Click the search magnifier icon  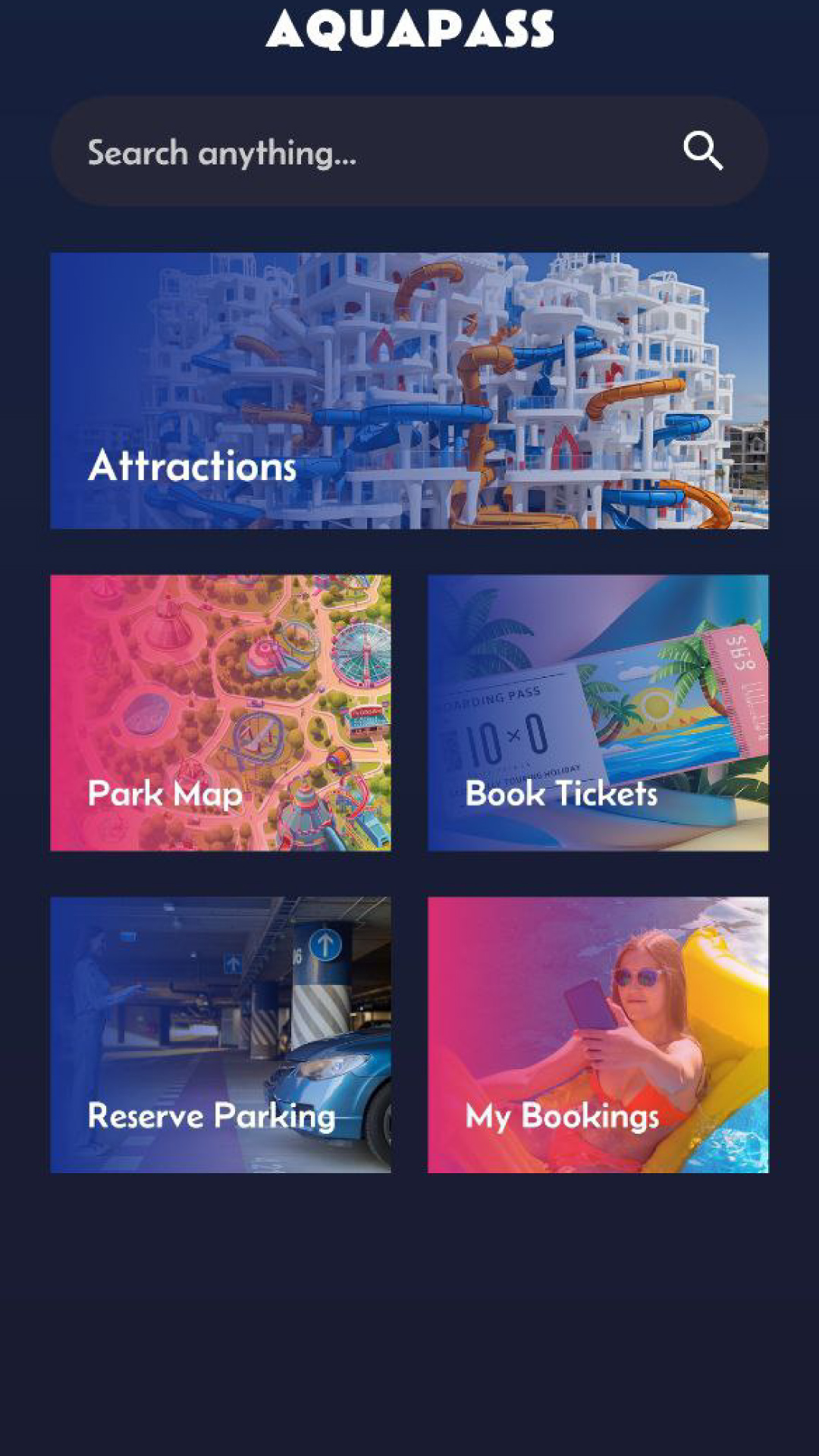(x=704, y=150)
